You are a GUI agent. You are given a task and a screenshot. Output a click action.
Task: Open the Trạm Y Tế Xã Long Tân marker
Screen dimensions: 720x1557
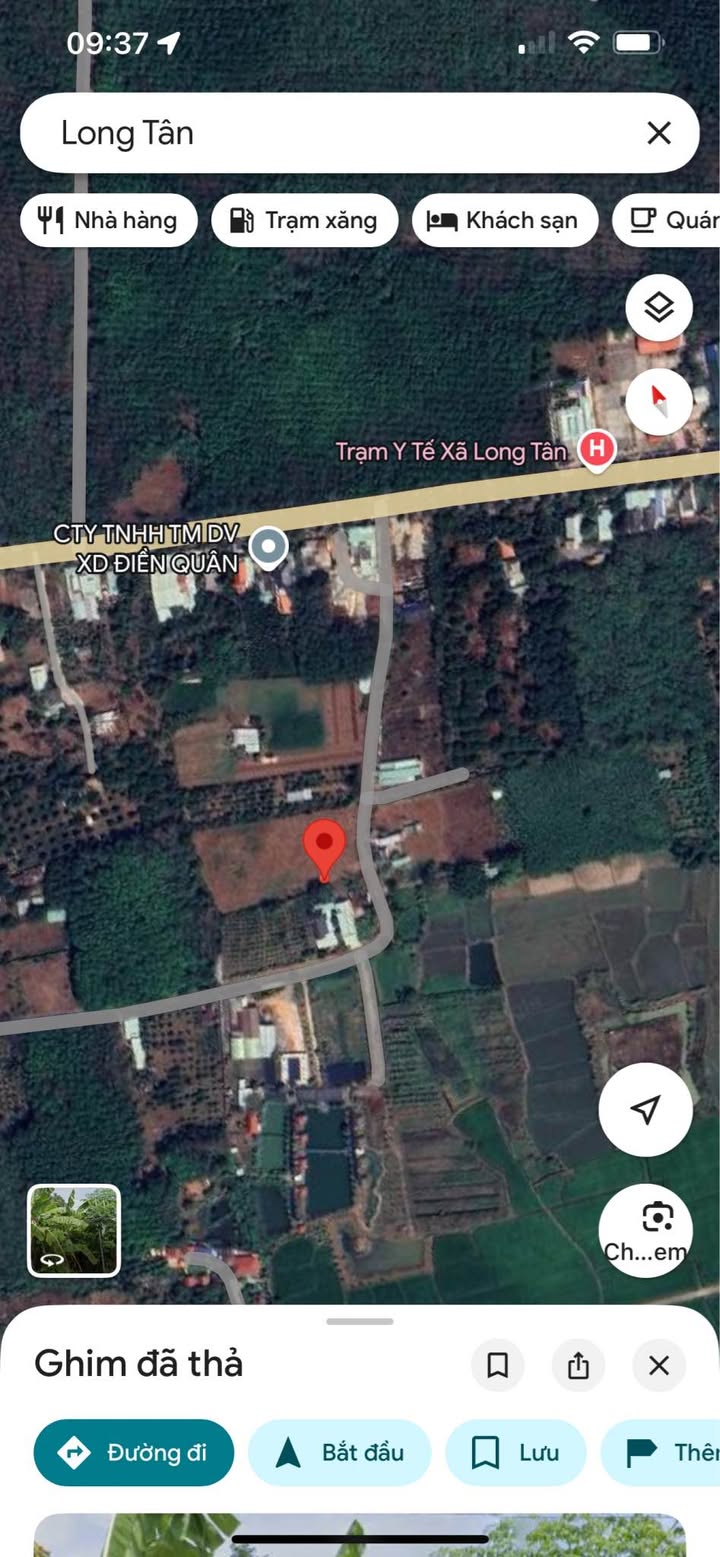(597, 450)
